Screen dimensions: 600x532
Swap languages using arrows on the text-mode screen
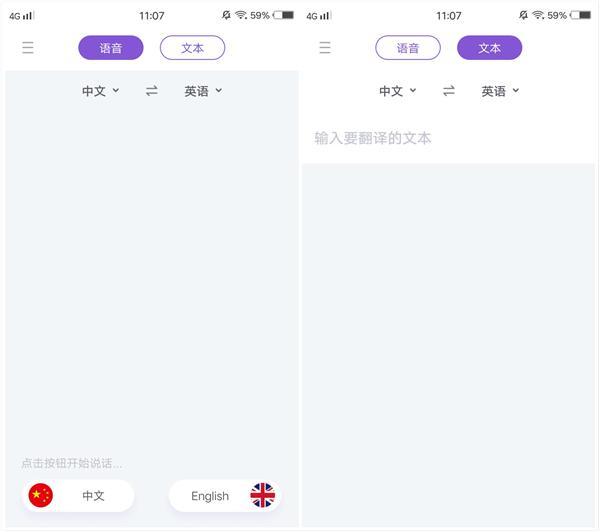pos(449,91)
